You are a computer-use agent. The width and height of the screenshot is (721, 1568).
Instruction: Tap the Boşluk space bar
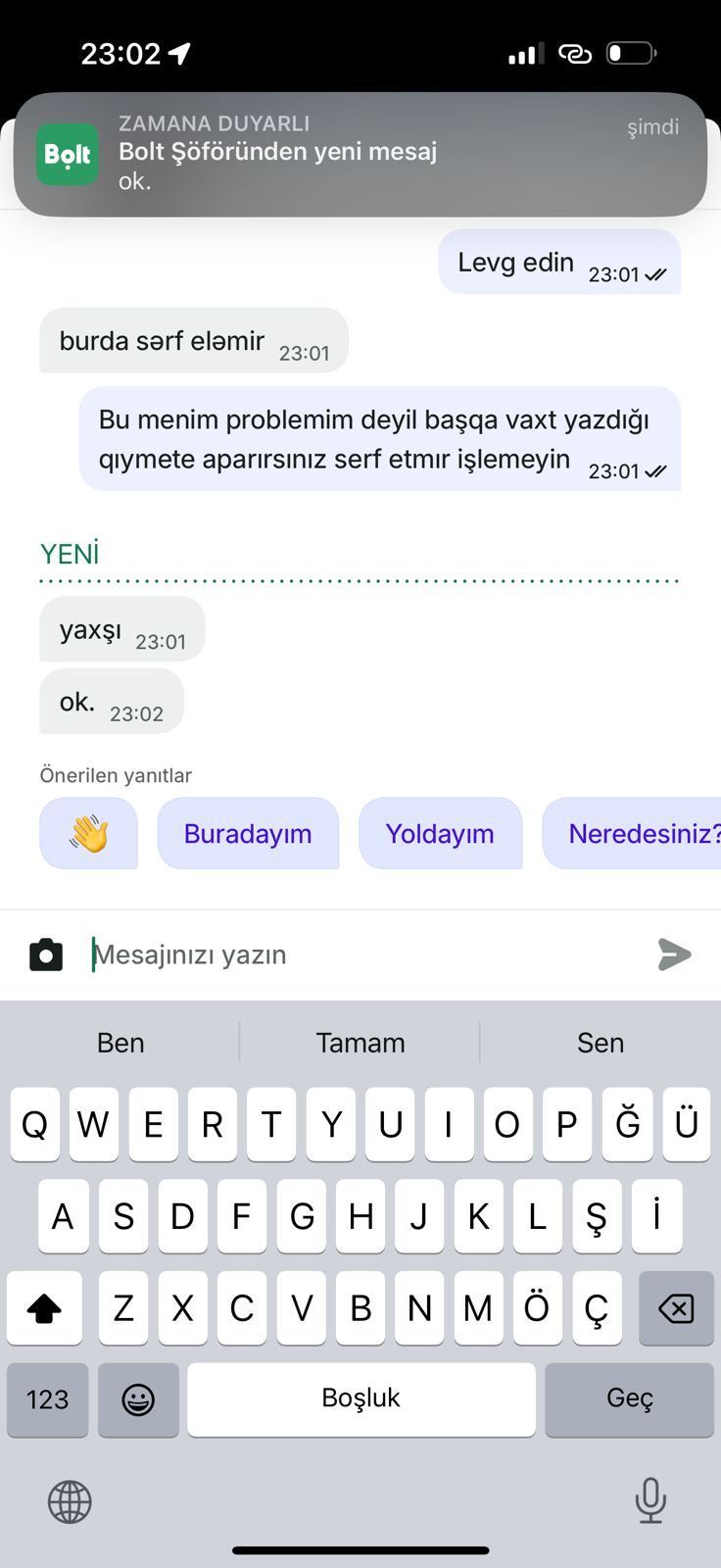[361, 1399]
